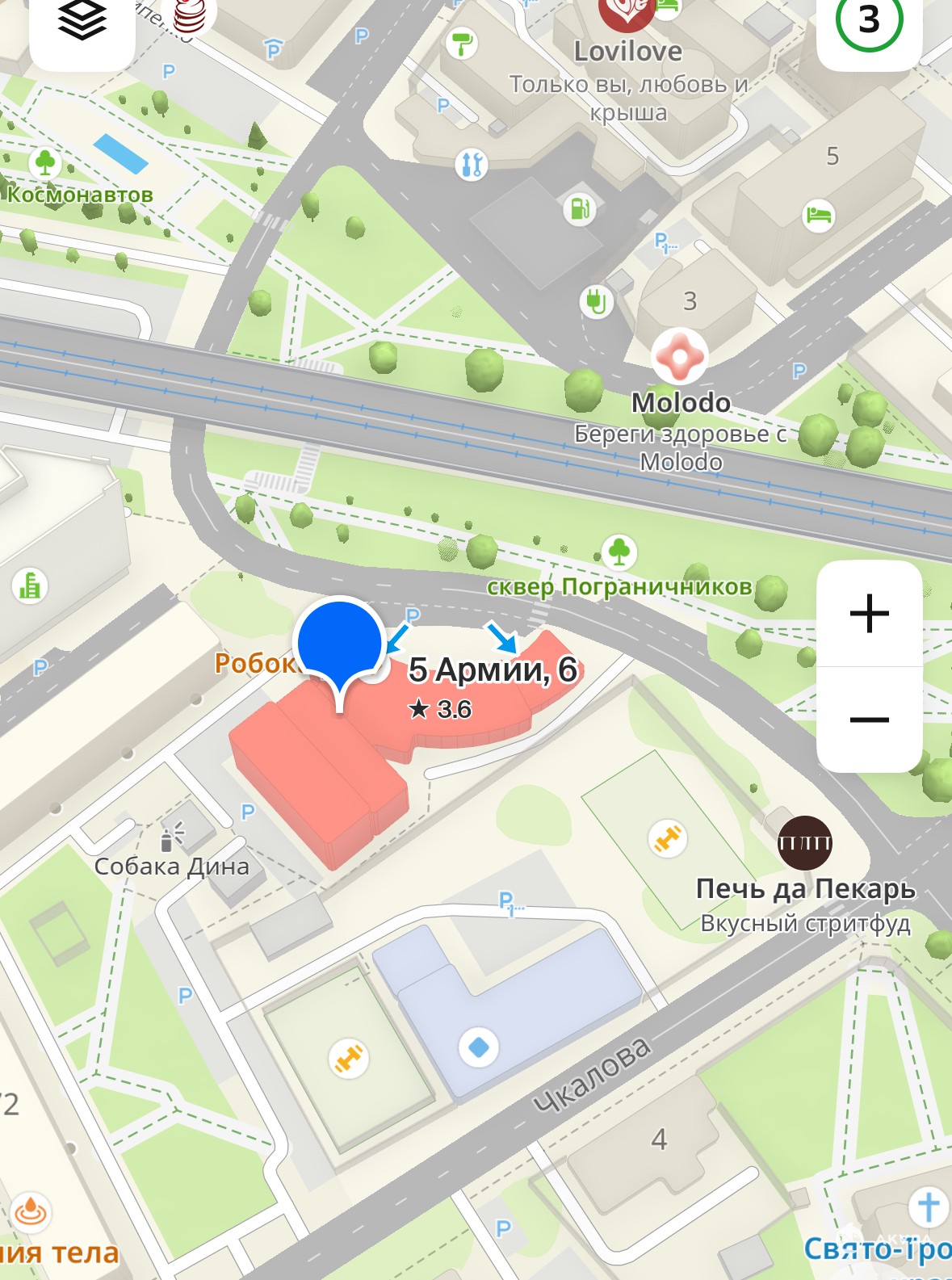The width and height of the screenshot is (952, 1280).
Task: Open the Molodo place marker
Action: pyautogui.click(x=680, y=356)
